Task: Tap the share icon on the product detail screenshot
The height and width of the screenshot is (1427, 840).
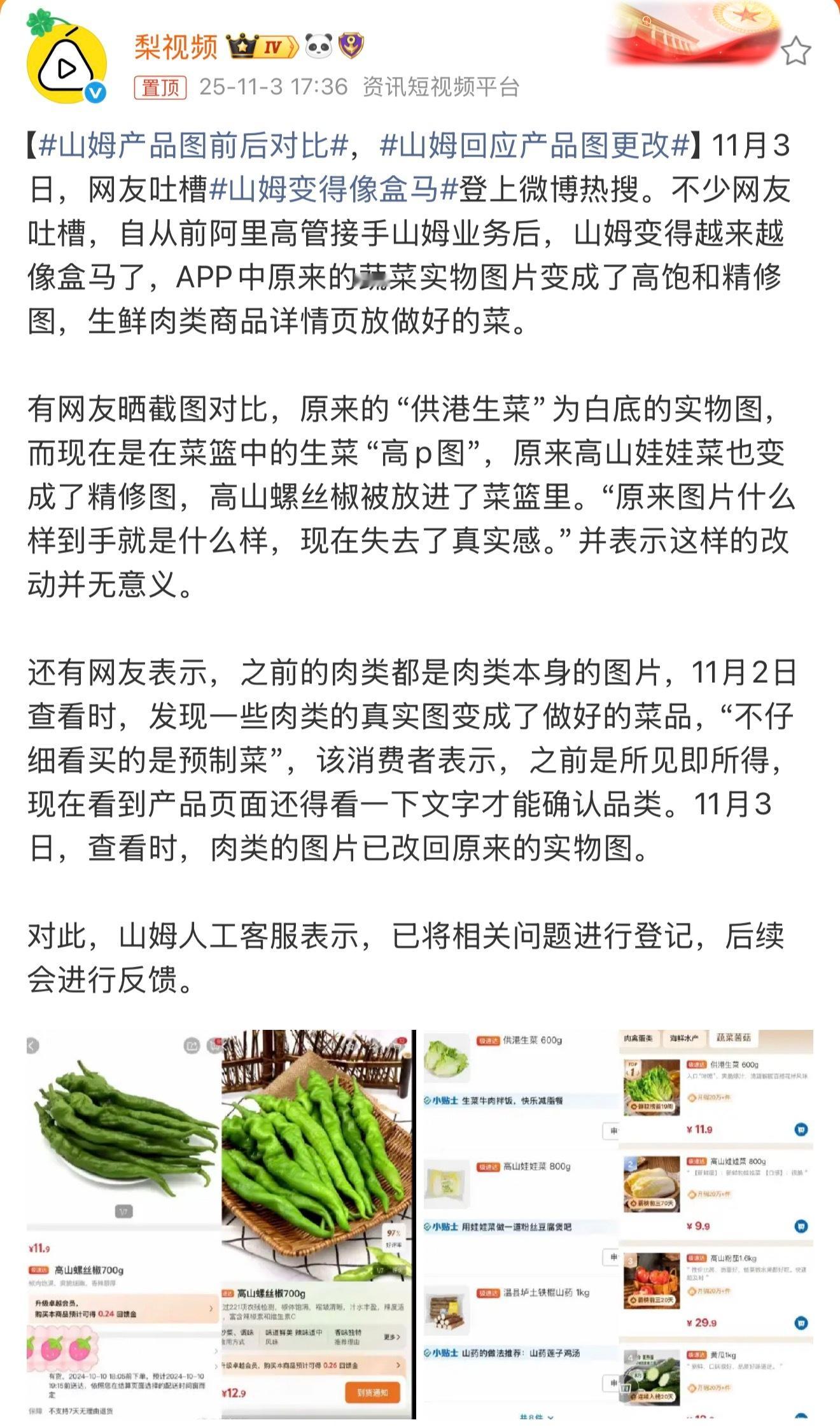Action: [x=192, y=1045]
